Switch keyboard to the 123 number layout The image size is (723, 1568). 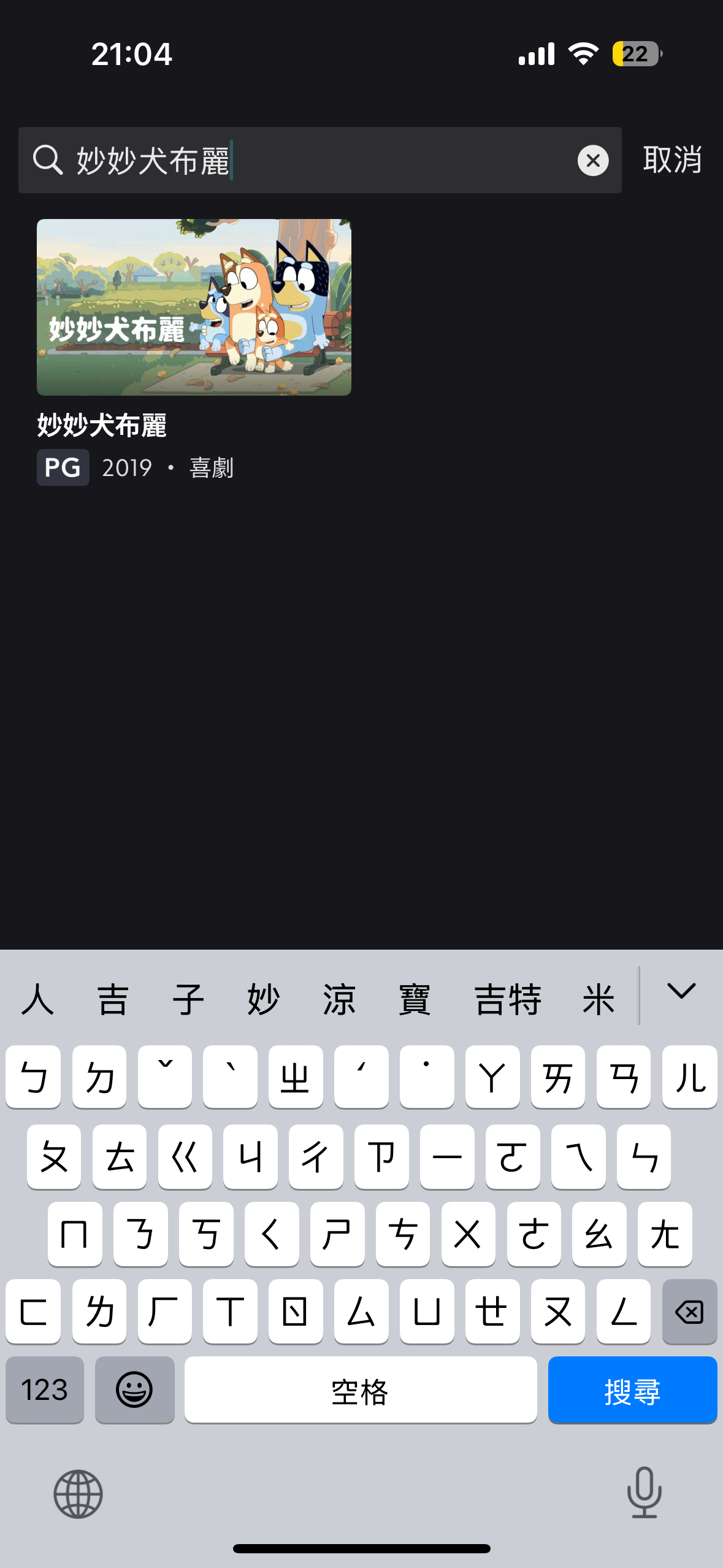[45, 1390]
